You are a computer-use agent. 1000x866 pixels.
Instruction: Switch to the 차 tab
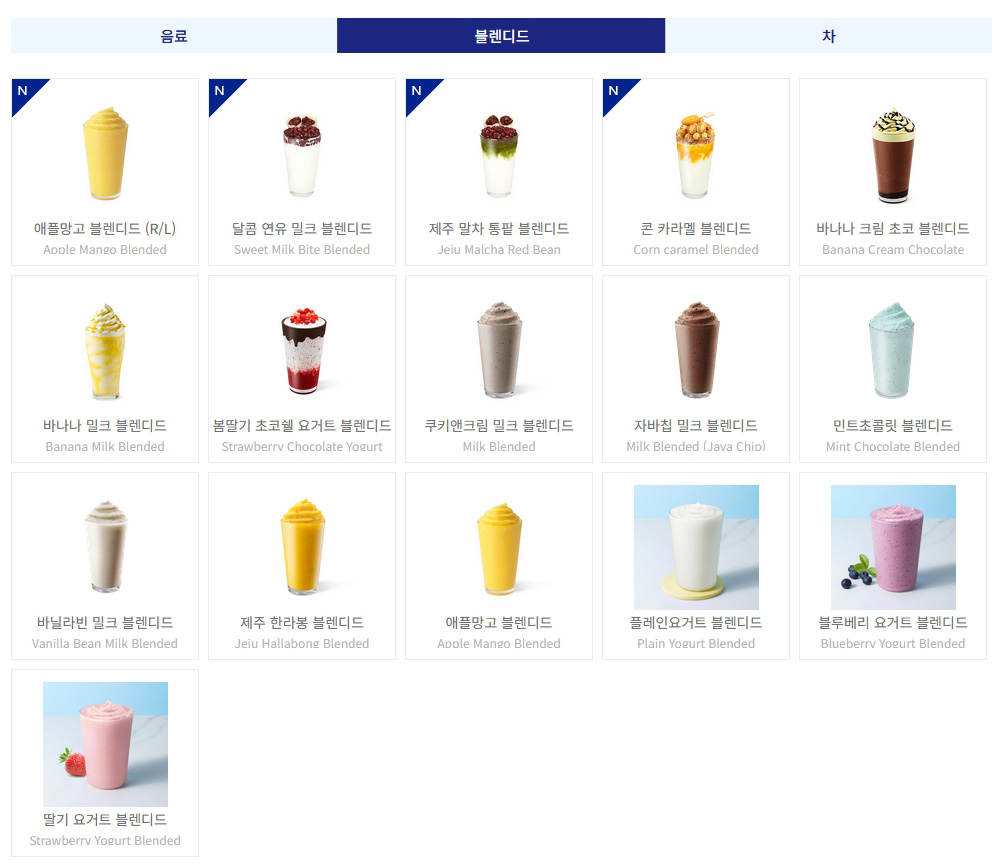point(828,36)
